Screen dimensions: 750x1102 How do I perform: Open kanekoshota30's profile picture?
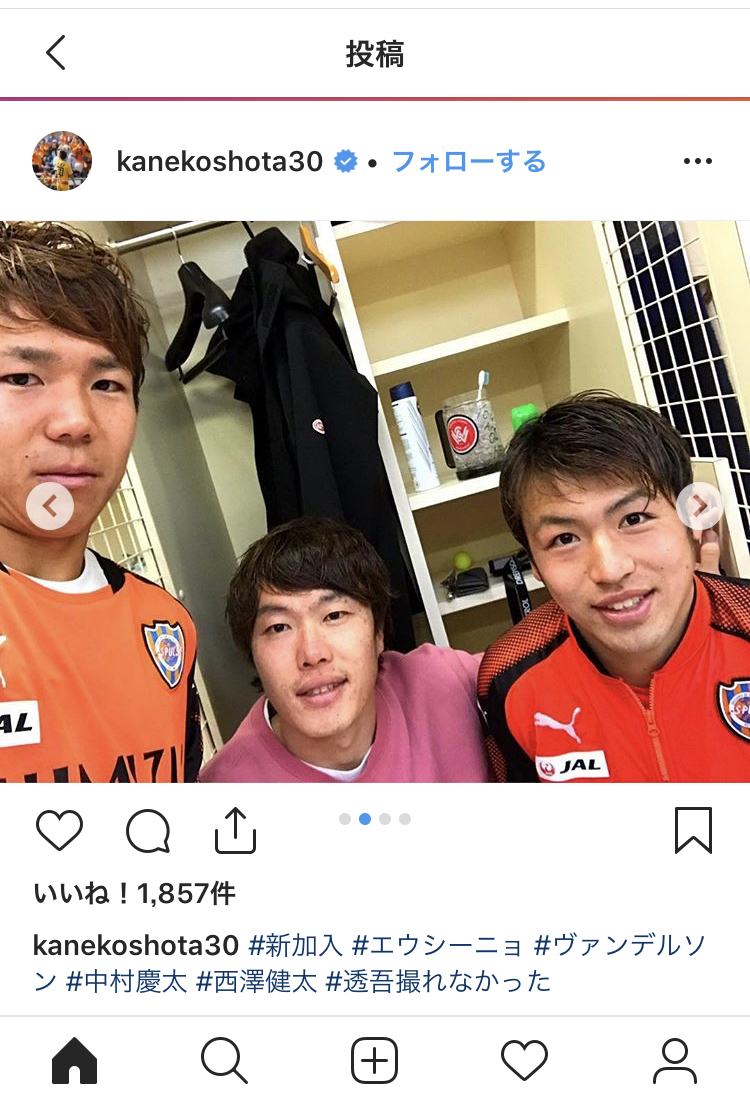pyautogui.click(x=62, y=161)
